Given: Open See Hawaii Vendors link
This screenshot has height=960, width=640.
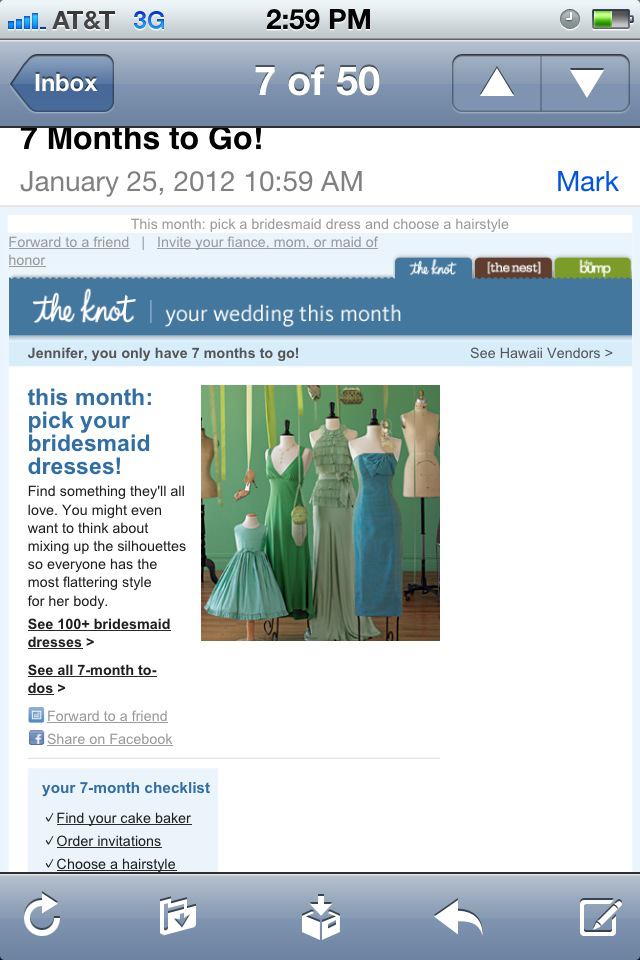Looking at the screenshot, I should 541,353.
